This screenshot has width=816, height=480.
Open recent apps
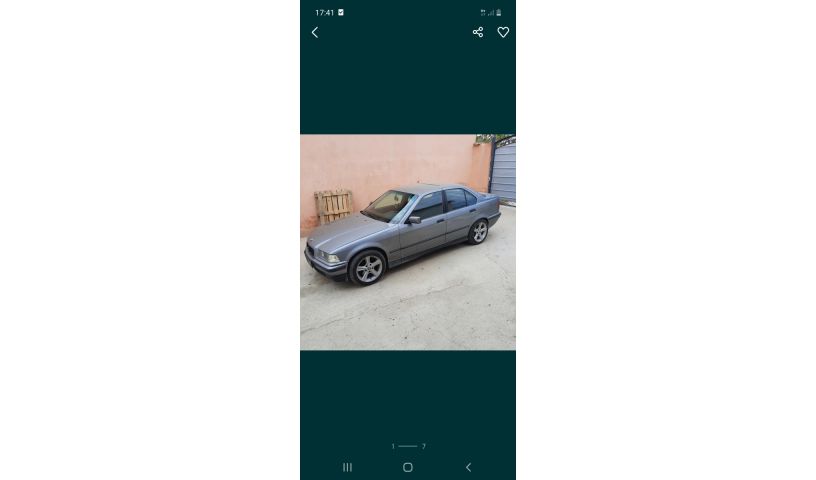[347, 467]
